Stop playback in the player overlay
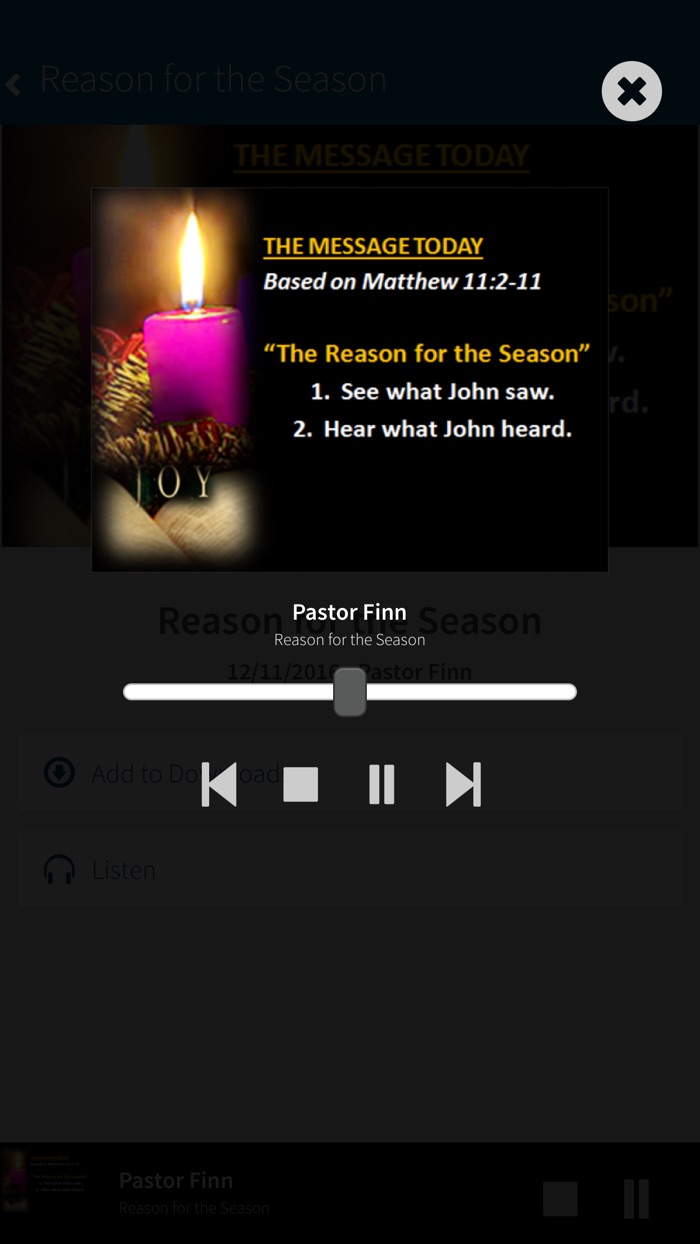The image size is (700, 1244). (x=300, y=784)
